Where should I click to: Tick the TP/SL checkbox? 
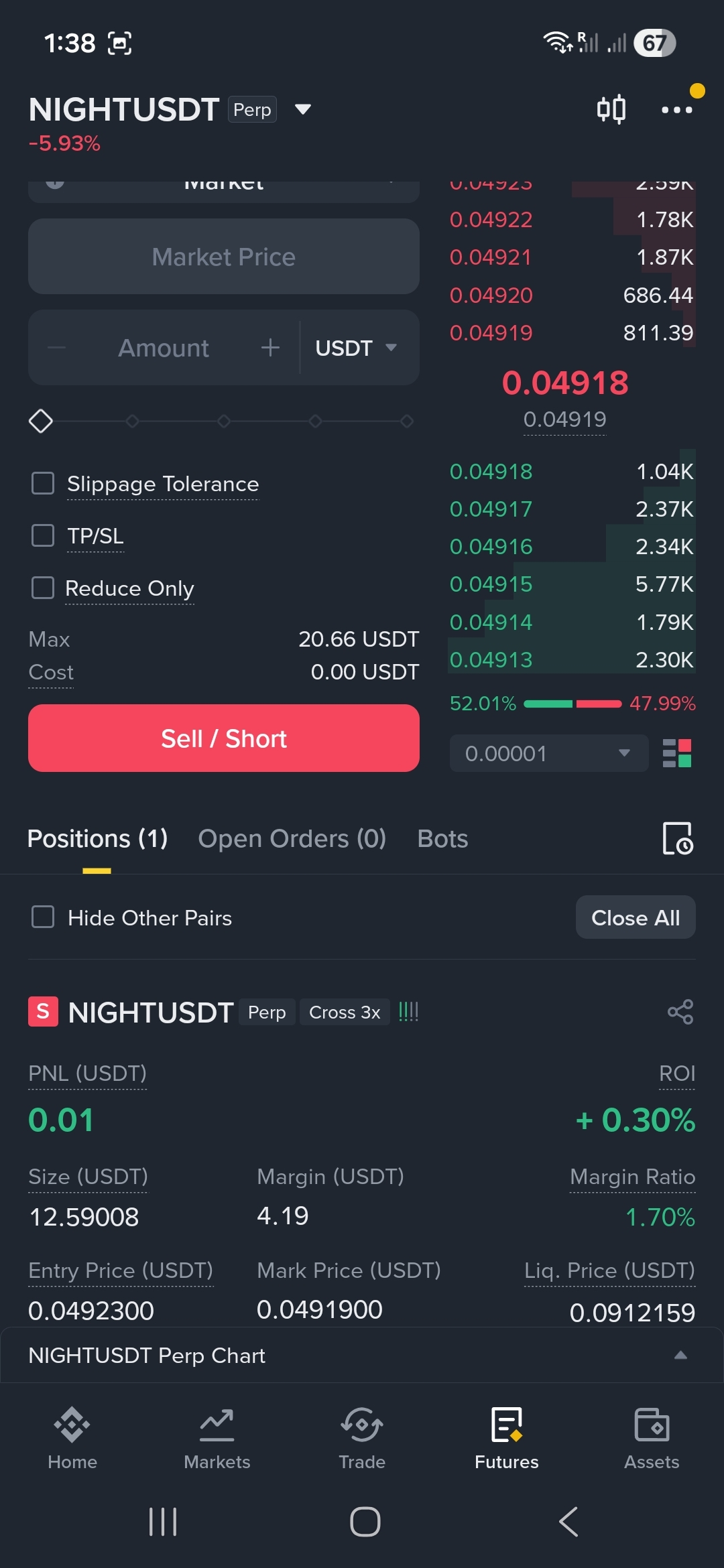point(43,535)
